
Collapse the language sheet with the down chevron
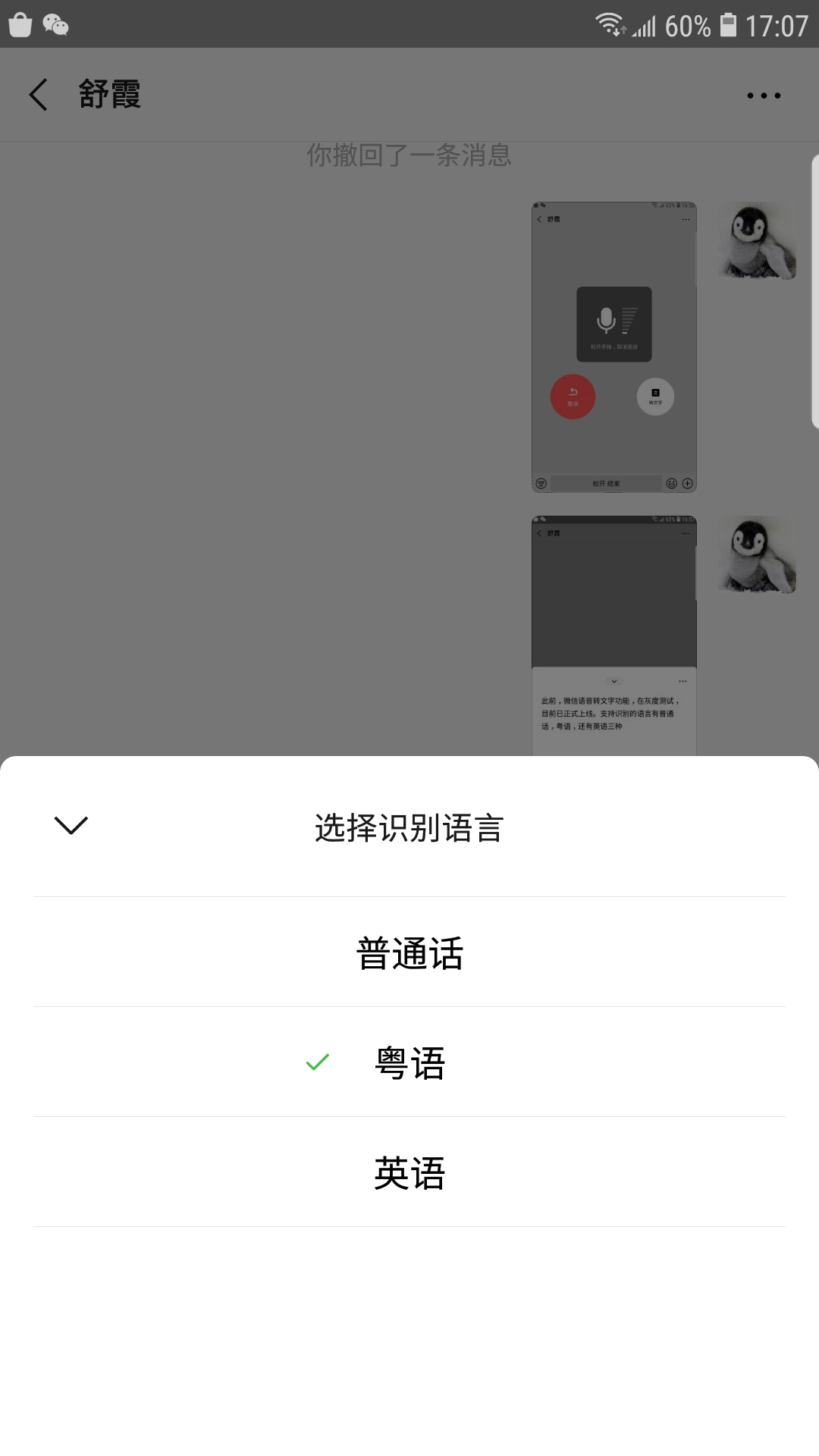[71, 827]
